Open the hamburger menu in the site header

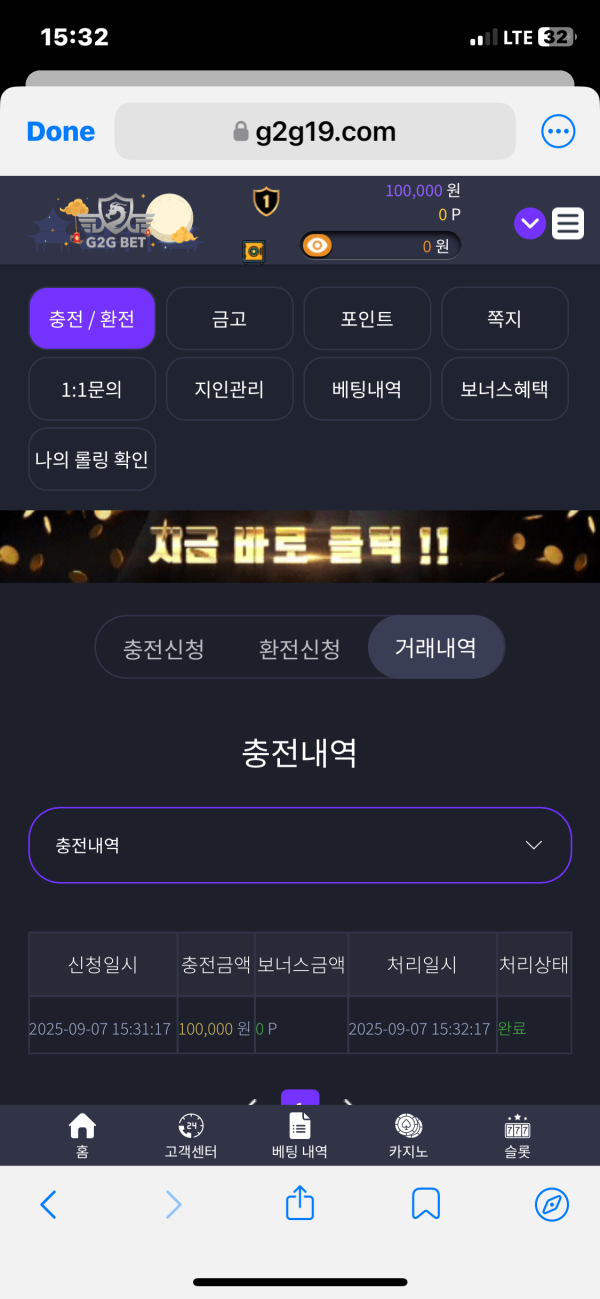[568, 223]
